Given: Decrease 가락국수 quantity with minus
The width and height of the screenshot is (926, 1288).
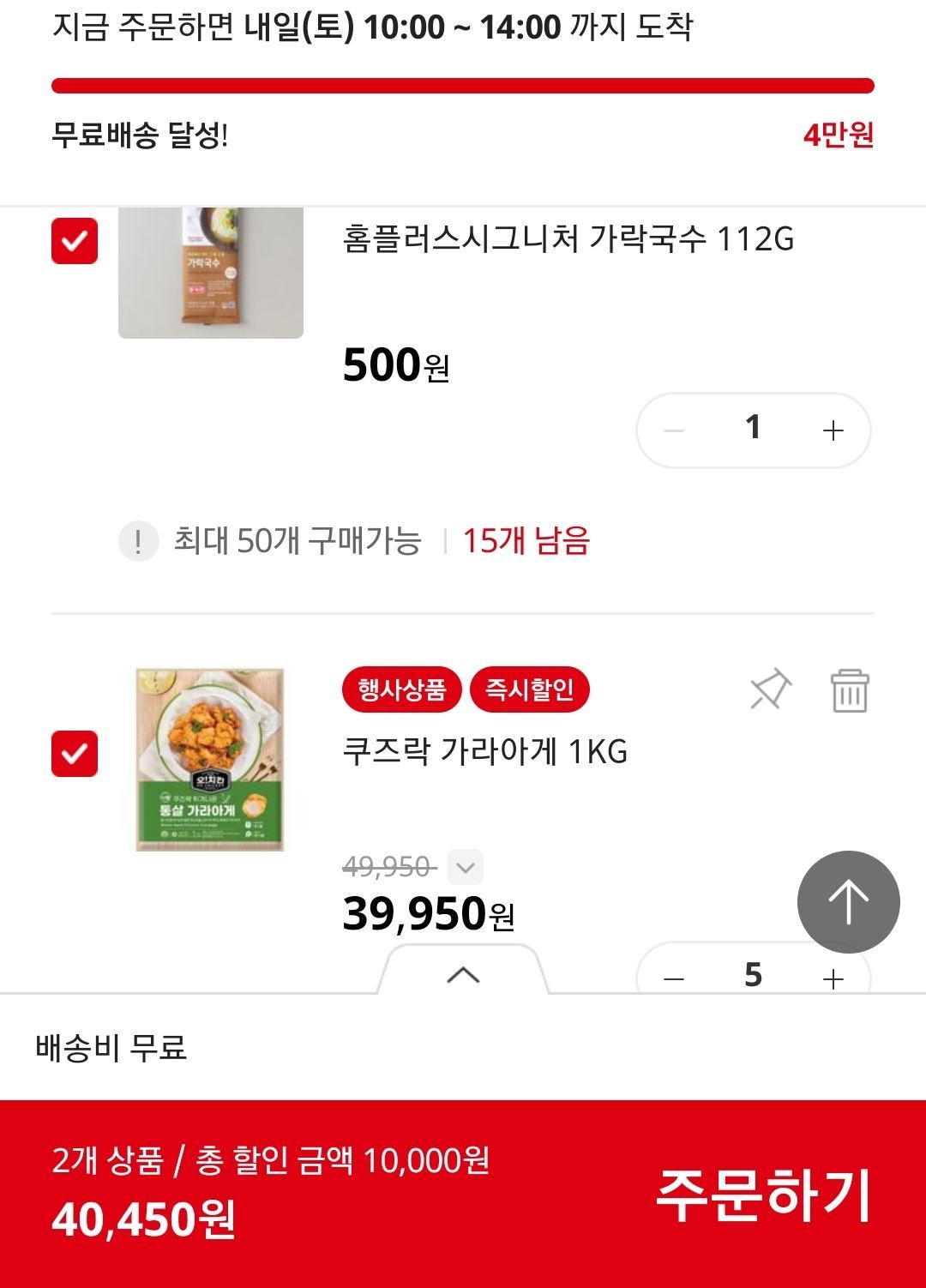Looking at the screenshot, I should point(674,430).
